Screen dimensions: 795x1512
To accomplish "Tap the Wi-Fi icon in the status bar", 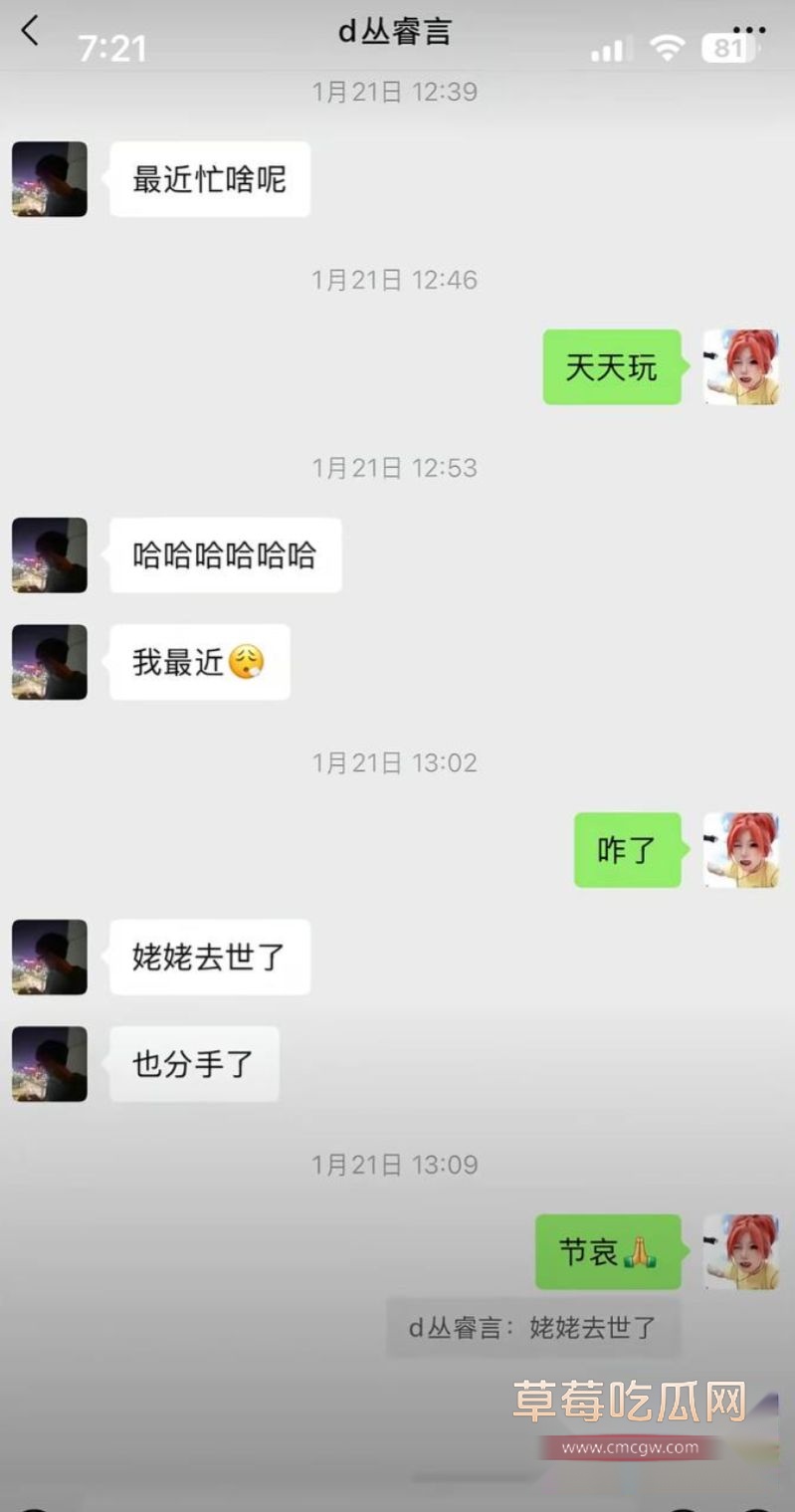I will [667, 46].
